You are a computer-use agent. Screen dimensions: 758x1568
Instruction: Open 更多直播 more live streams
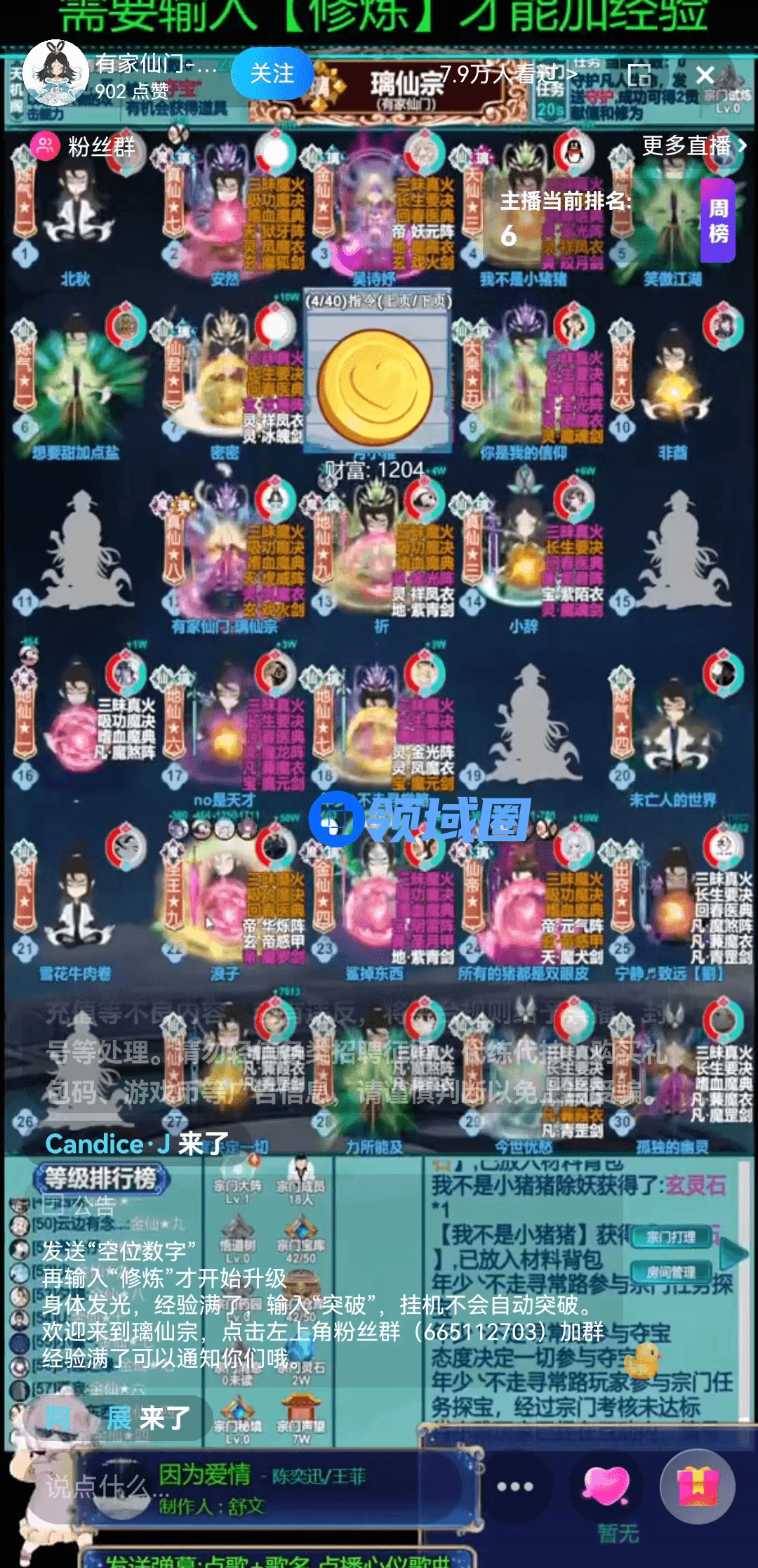pos(693,145)
